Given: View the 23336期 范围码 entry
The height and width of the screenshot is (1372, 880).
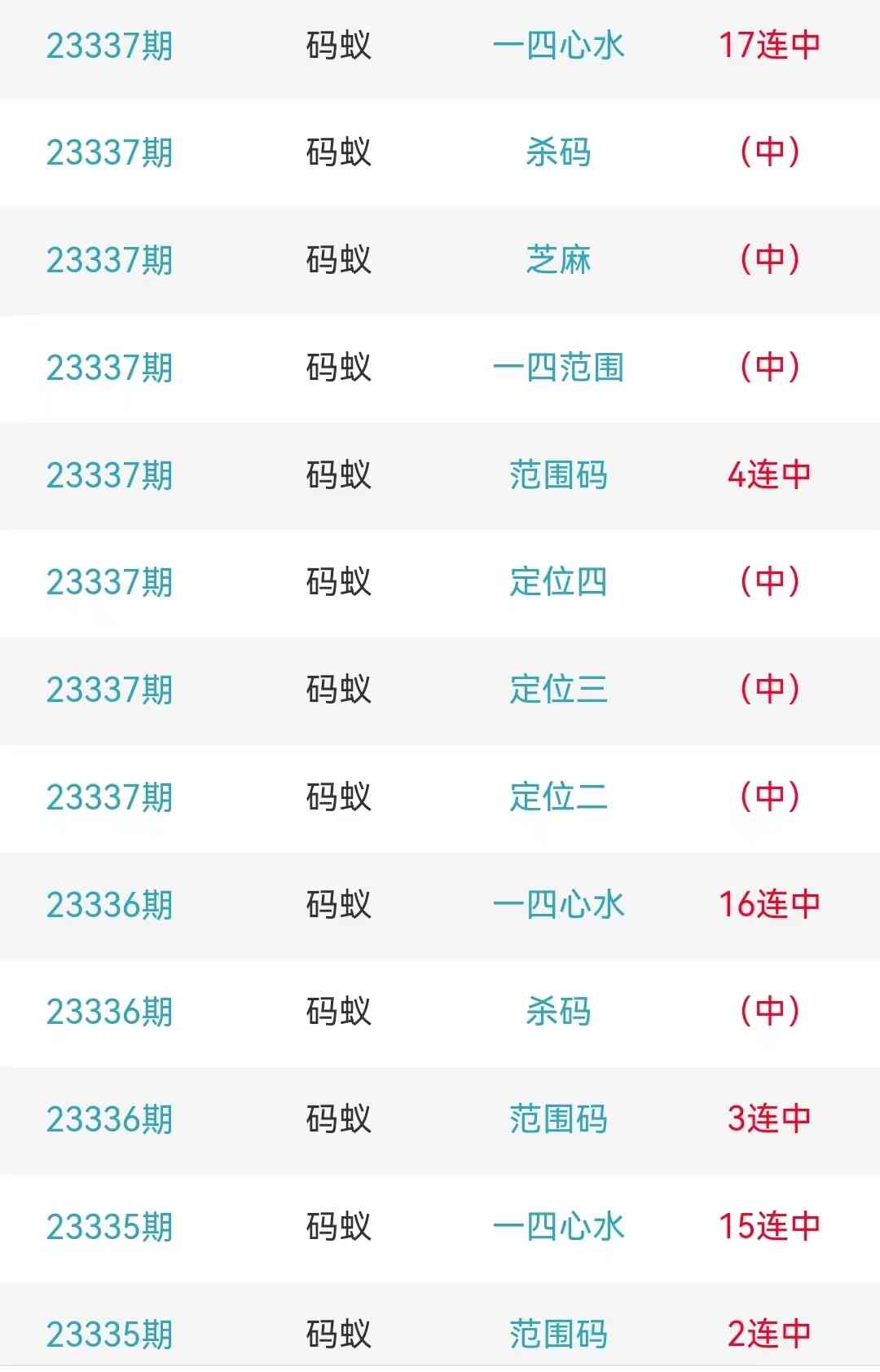Looking at the screenshot, I should pos(558,1119).
